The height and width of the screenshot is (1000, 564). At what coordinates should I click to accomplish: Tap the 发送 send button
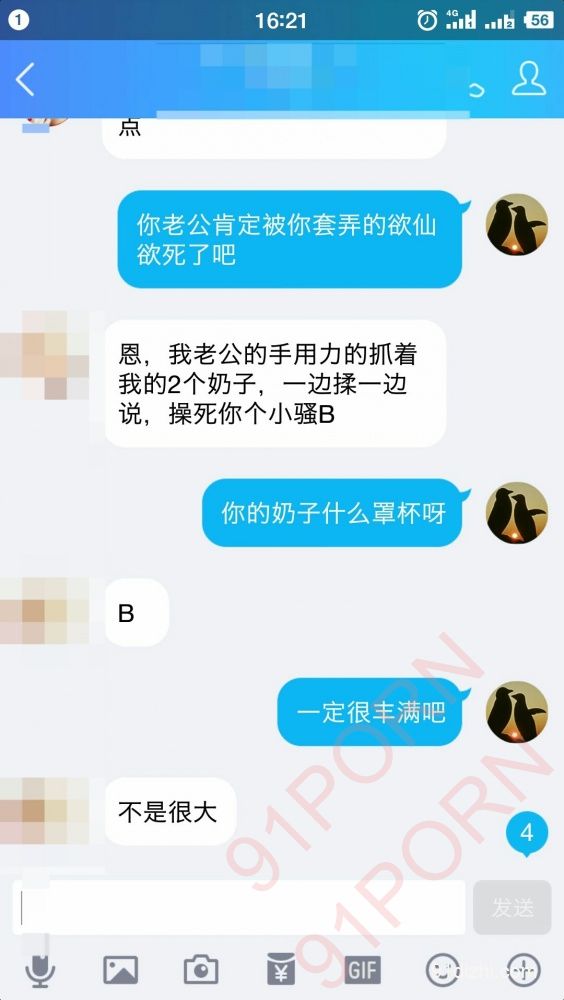[512, 908]
